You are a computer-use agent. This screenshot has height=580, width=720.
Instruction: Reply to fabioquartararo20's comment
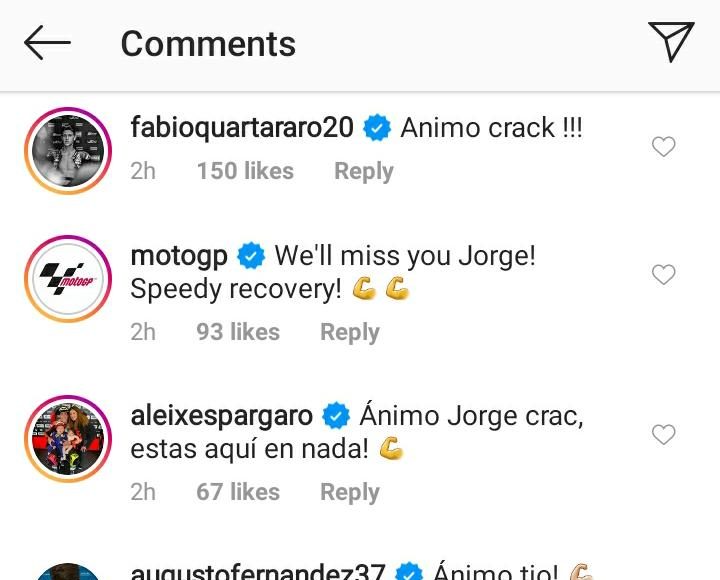coord(363,171)
